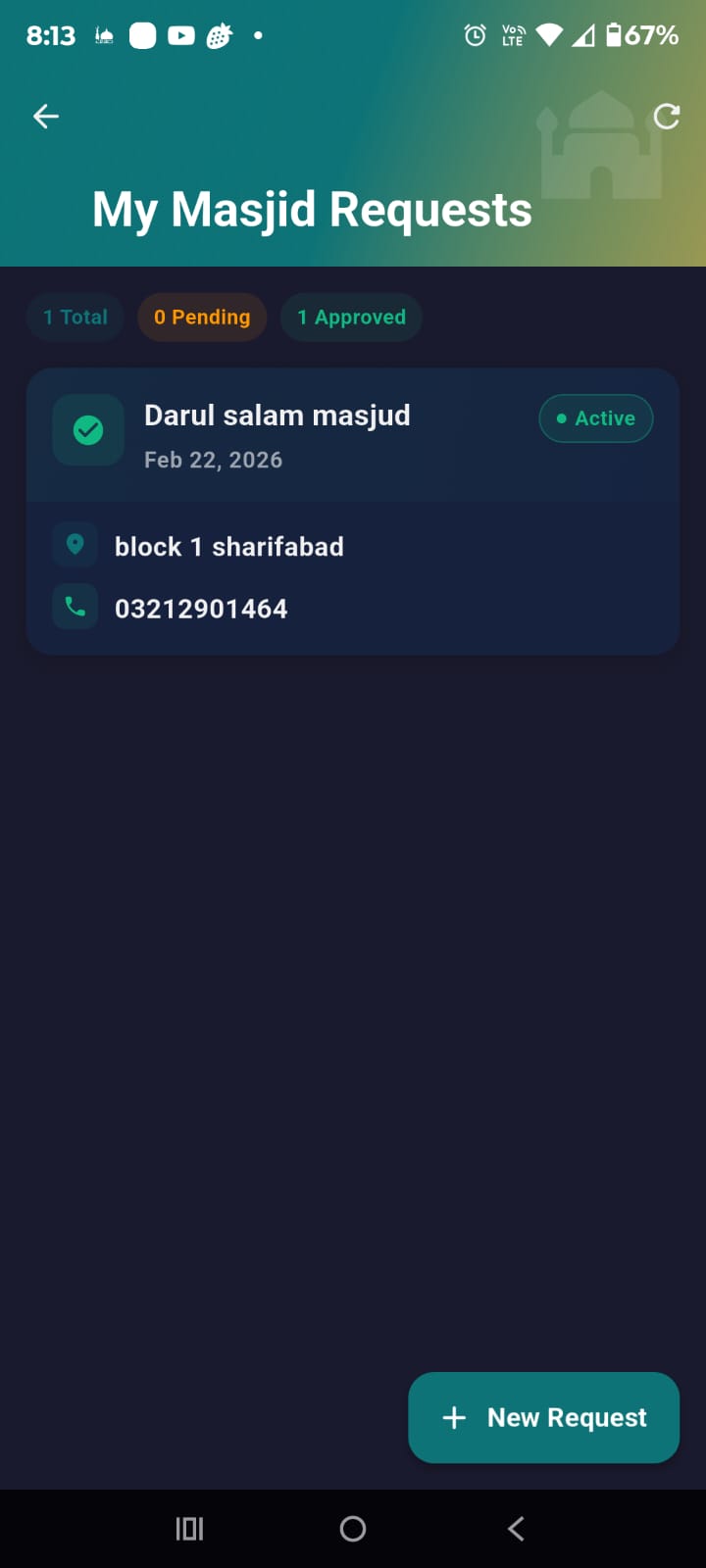Open the 1 Total filter view
The width and height of the screenshot is (706, 1568).
75,317
